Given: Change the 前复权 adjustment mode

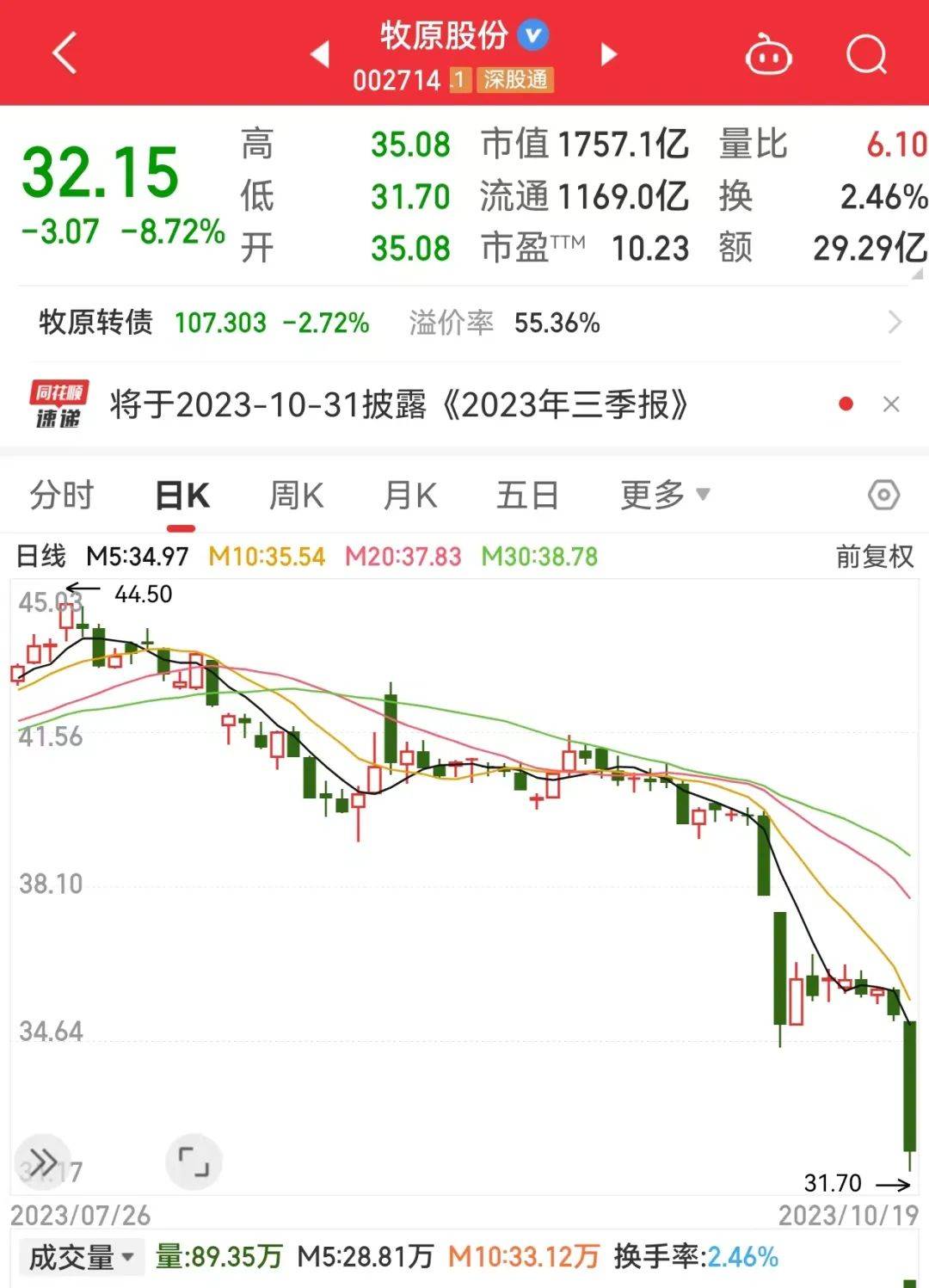Looking at the screenshot, I should [874, 557].
